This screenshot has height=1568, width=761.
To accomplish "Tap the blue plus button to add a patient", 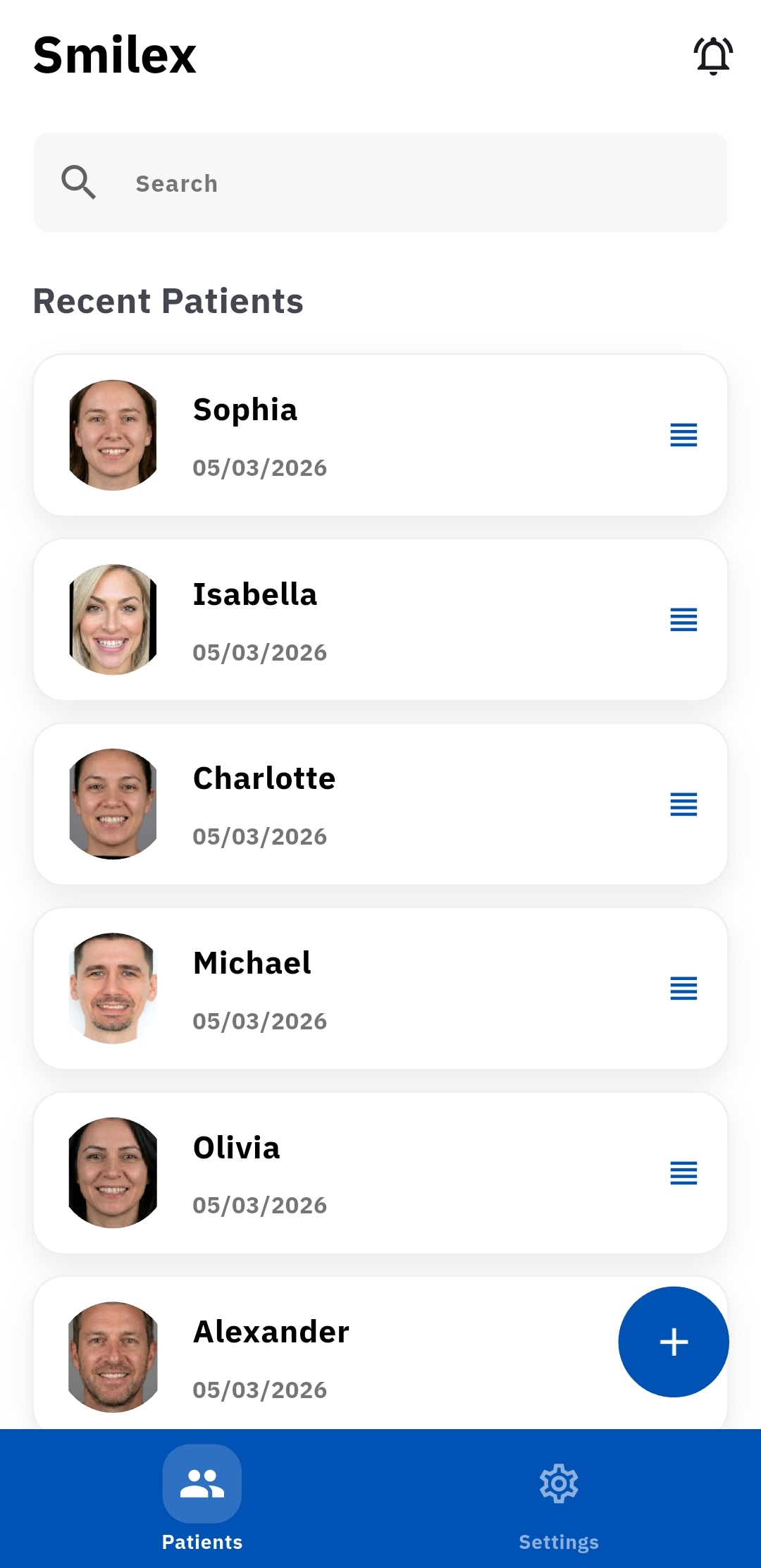I will (x=672, y=1342).
